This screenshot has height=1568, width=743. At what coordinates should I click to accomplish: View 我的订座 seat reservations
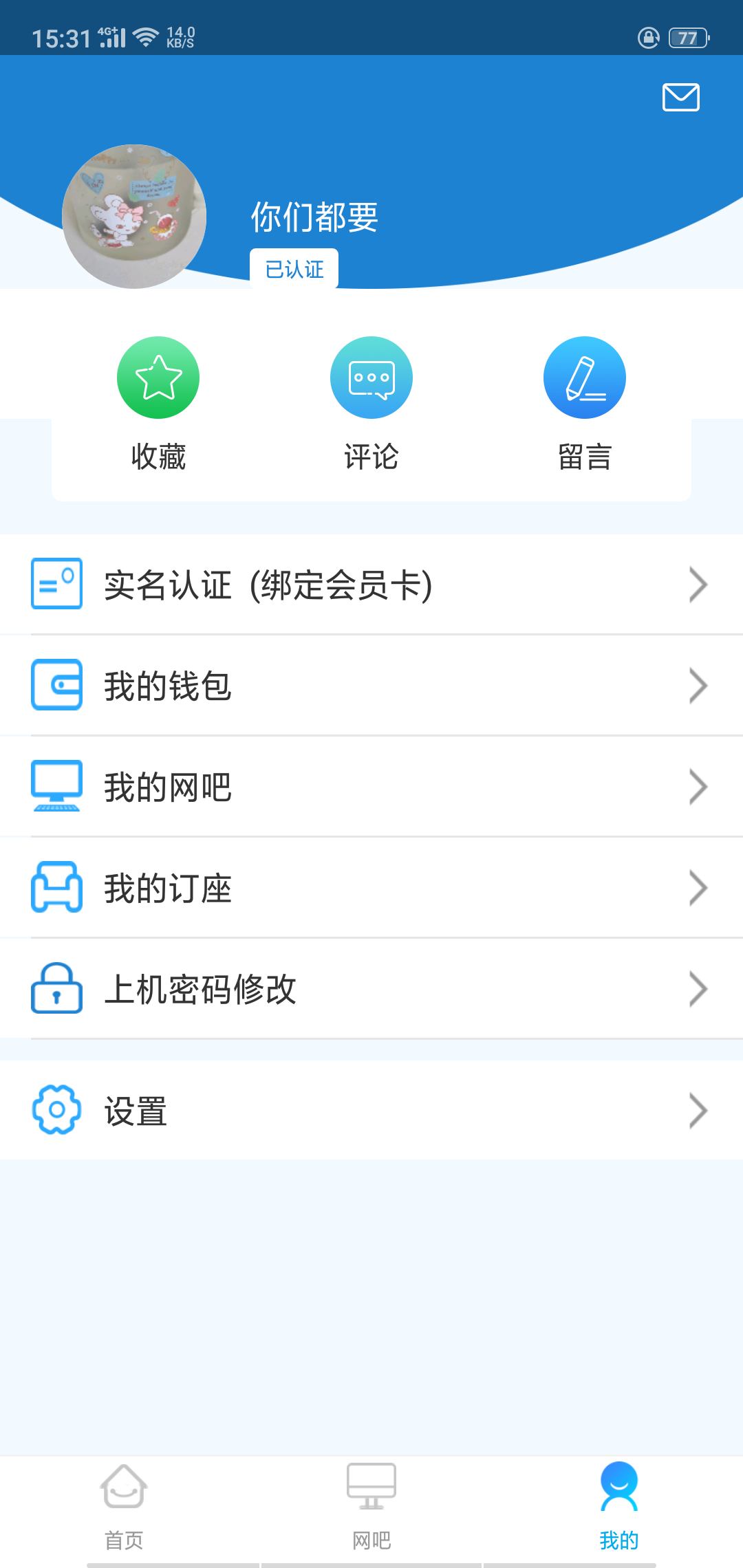[371, 888]
